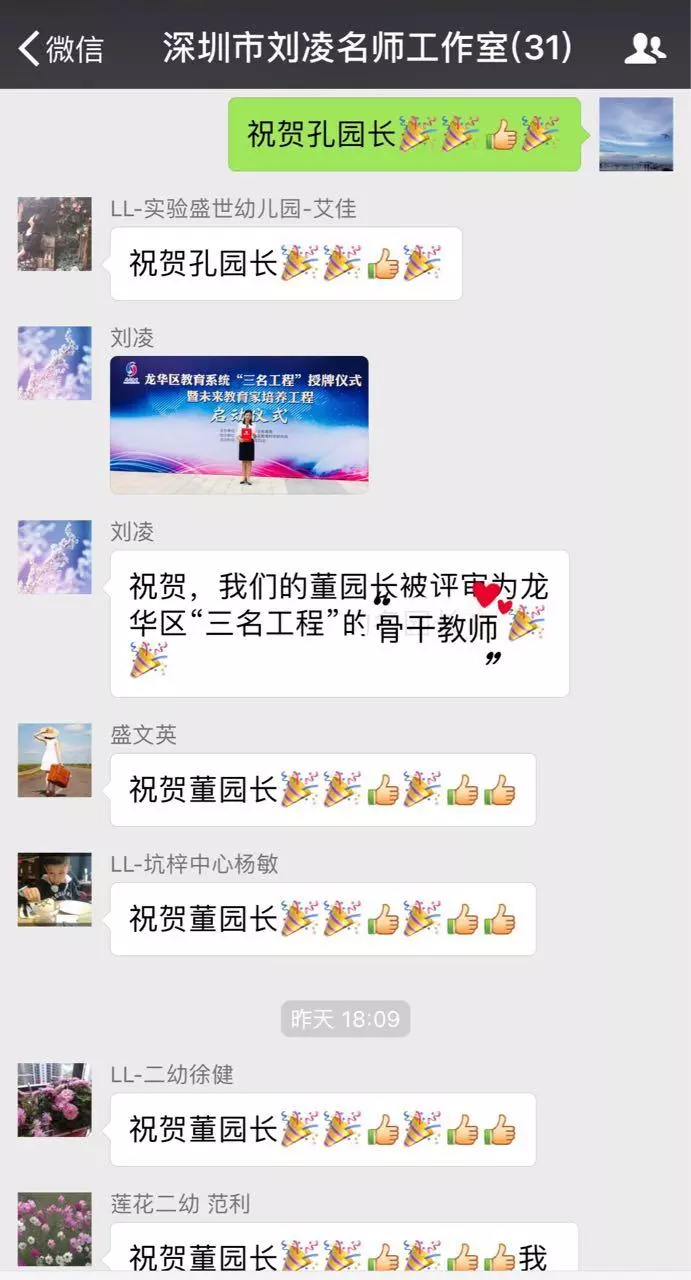The image size is (691, 1280).
Task: Open LL-二幼徐健's profile from avatar
Action: point(54,1099)
